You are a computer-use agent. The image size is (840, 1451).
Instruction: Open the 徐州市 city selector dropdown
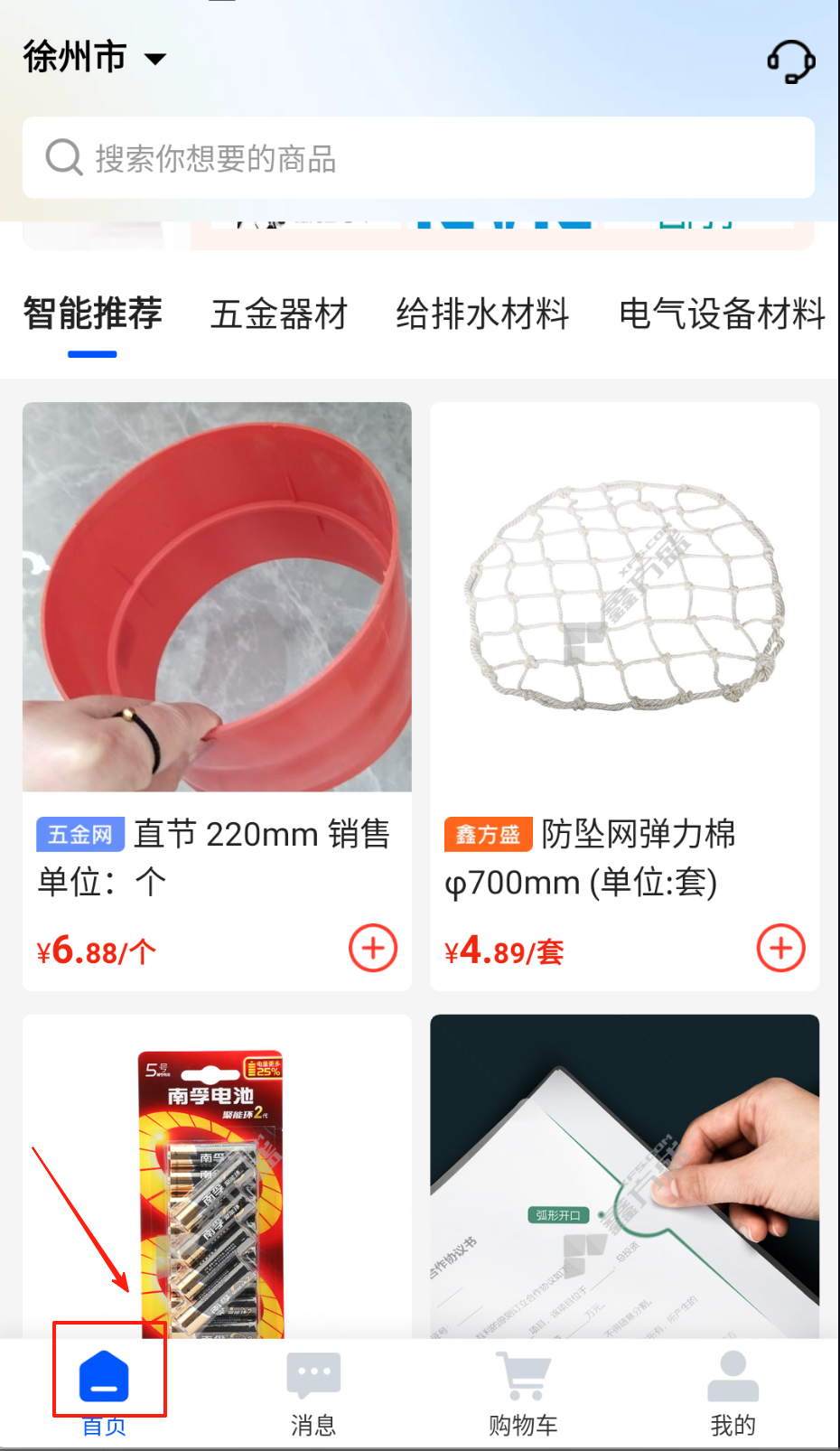click(x=94, y=58)
